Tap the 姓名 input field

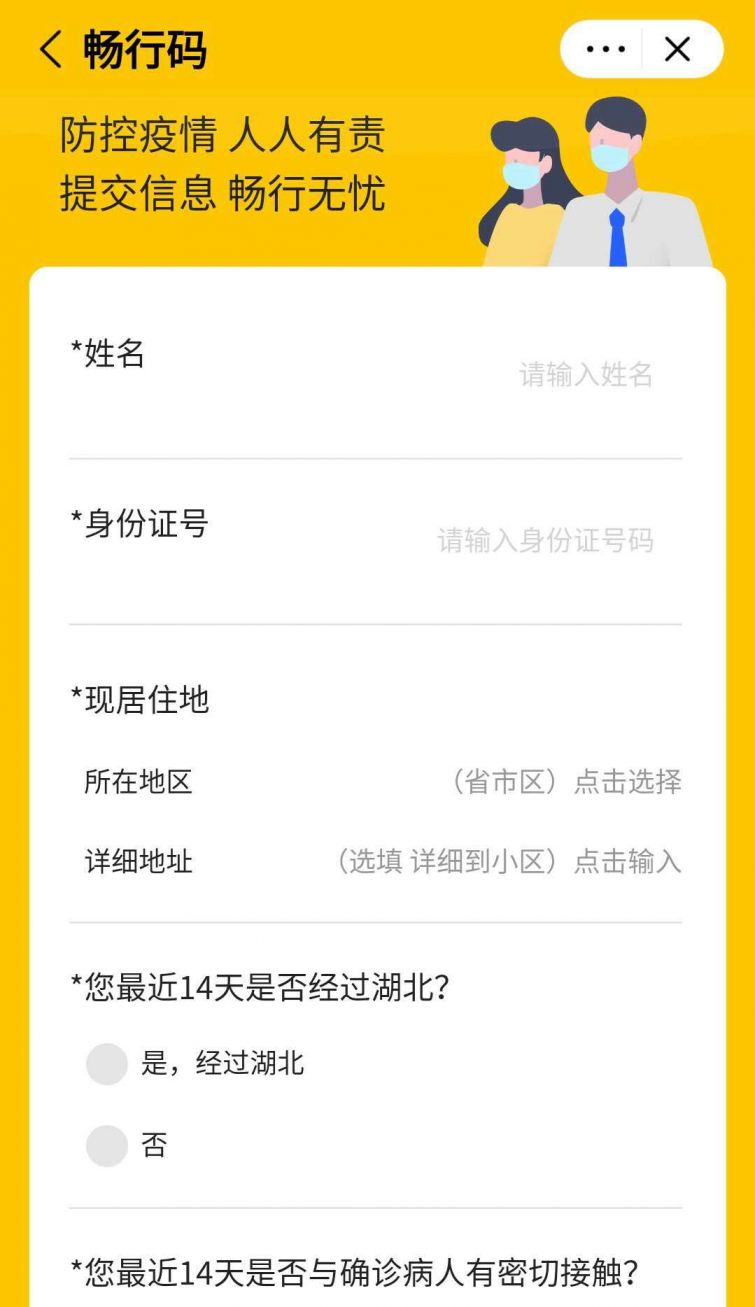585,375
